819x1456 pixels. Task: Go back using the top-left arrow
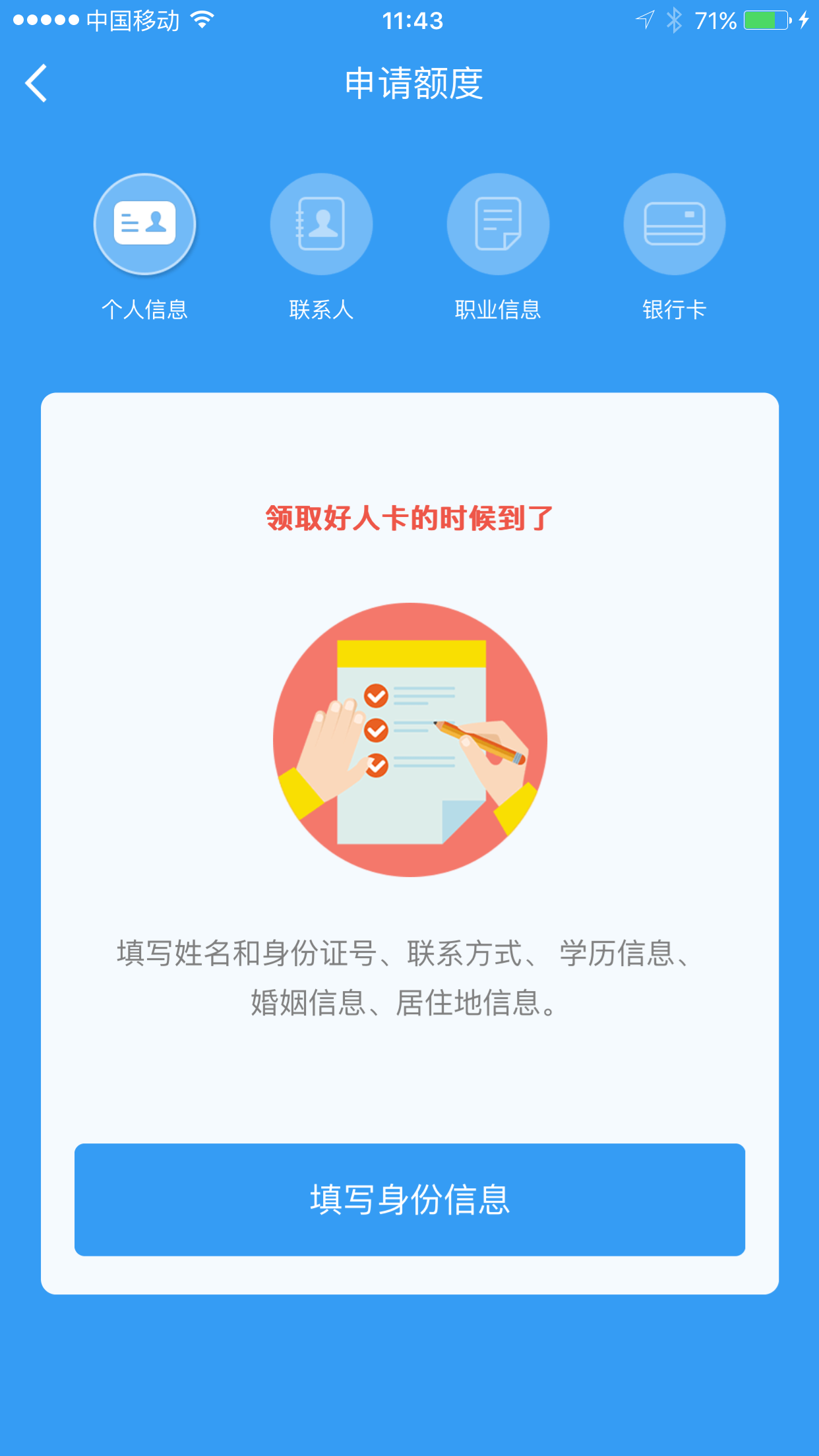pyautogui.click(x=36, y=83)
